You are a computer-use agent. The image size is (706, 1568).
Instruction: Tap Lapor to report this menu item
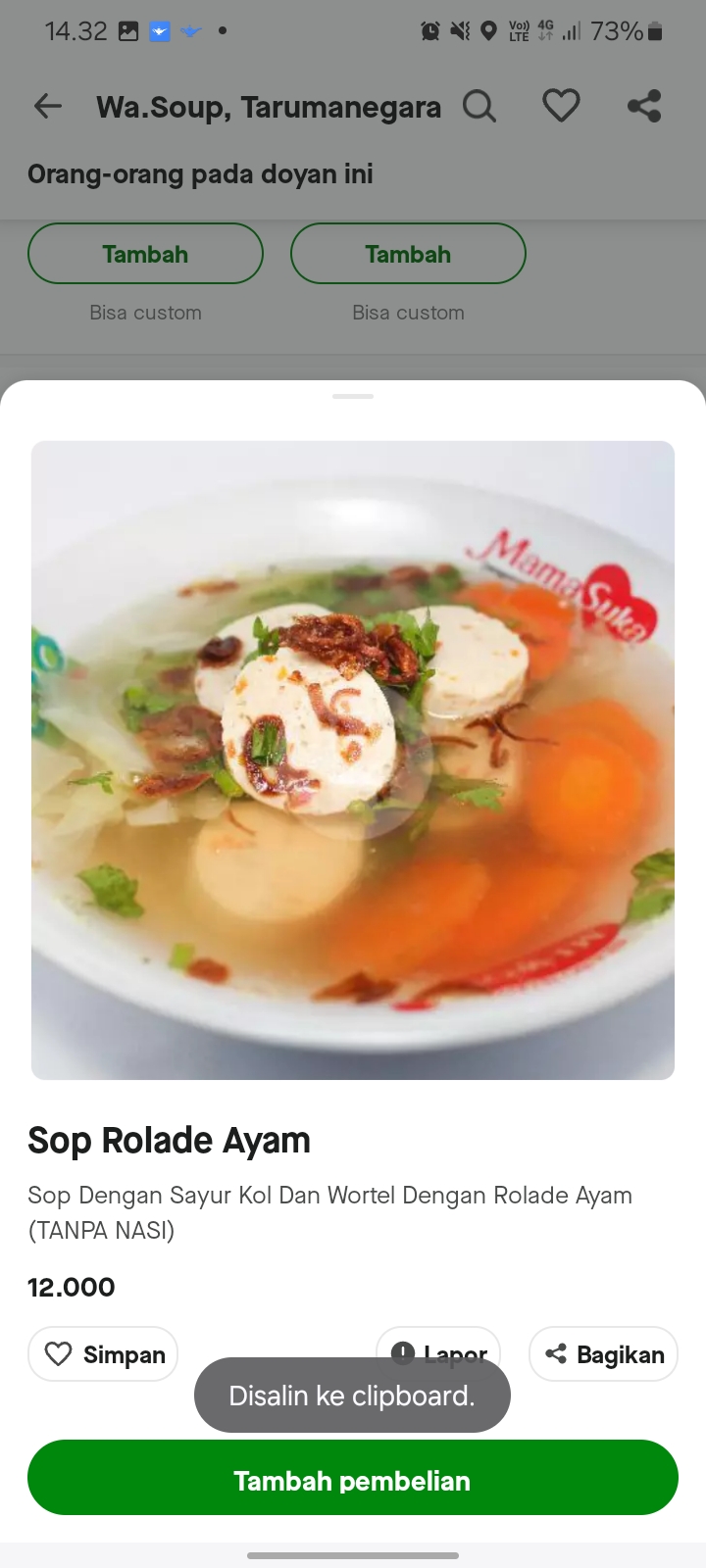[438, 1351]
